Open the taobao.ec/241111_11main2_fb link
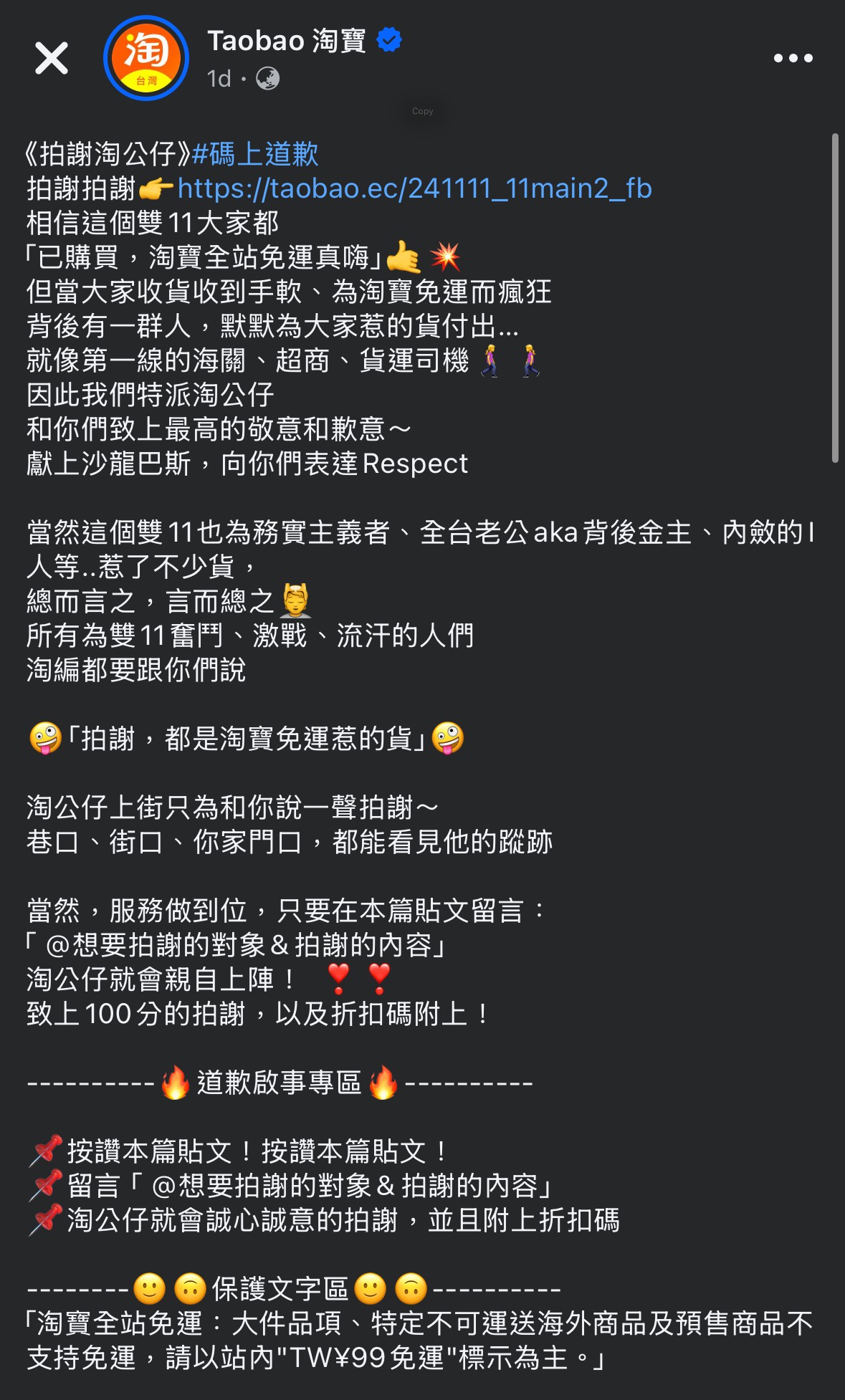The width and height of the screenshot is (845, 1400). [414, 188]
